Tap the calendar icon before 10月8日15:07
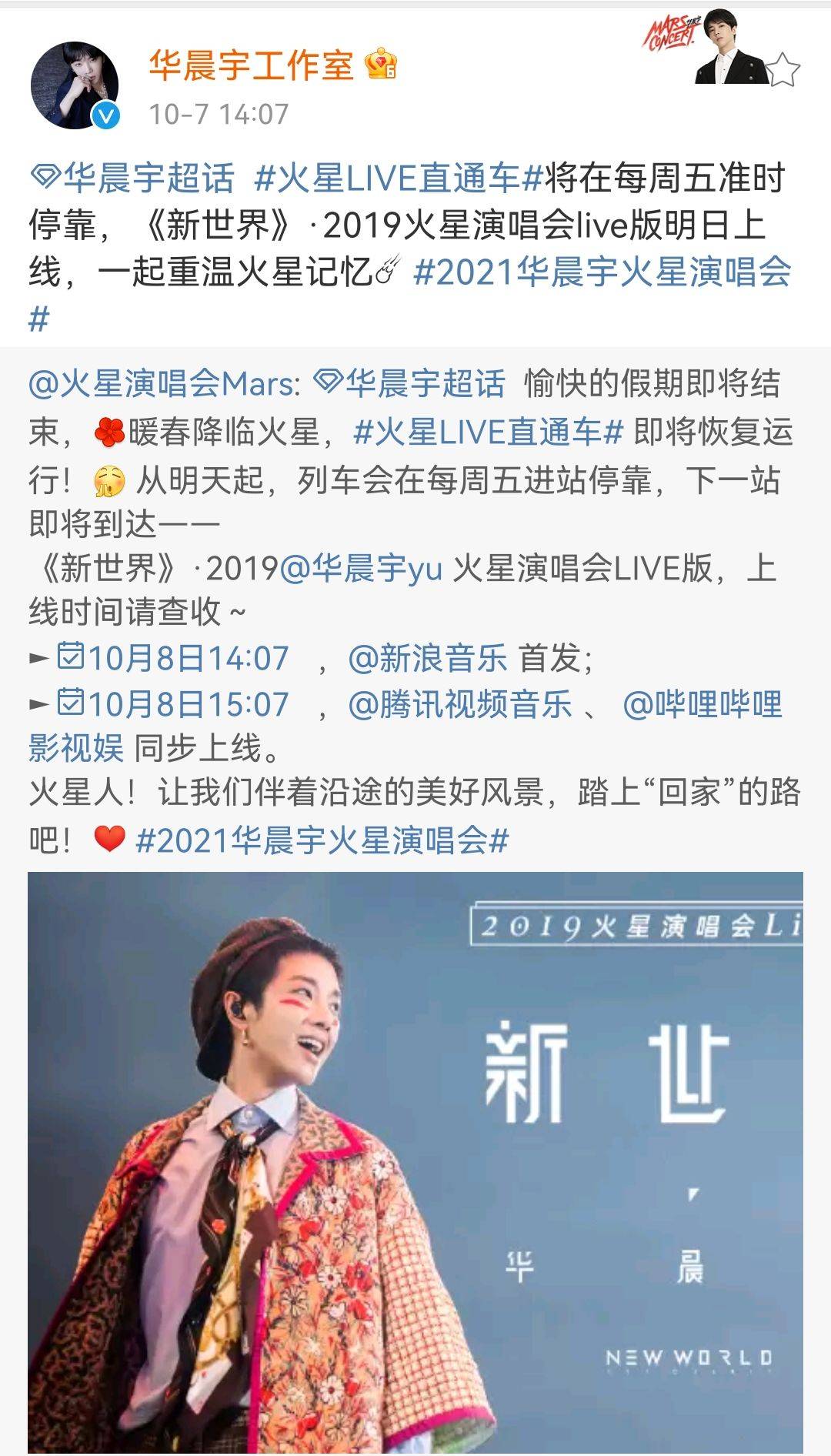Image resolution: width=831 pixels, height=1456 pixels. coord(72,703)
